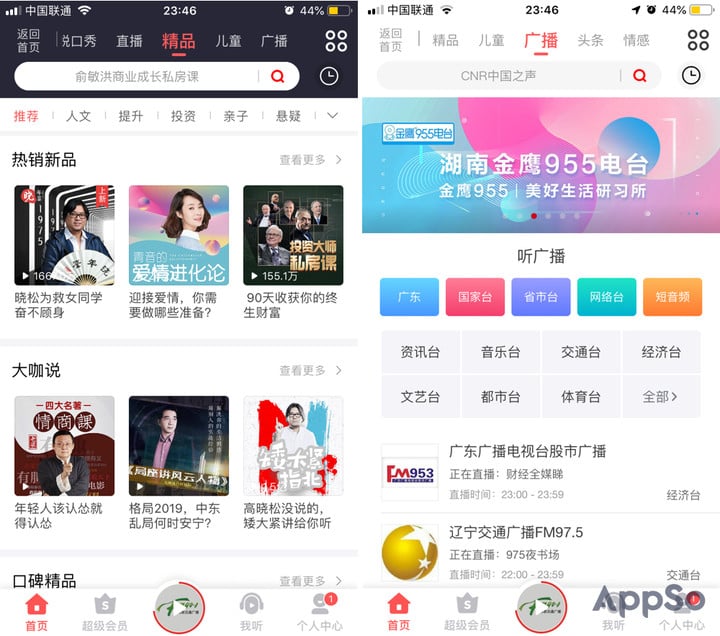Image resolution: width=720 pixels, height=636 pixels.
Task: View more under 热销新品
Action: point(310,160)
